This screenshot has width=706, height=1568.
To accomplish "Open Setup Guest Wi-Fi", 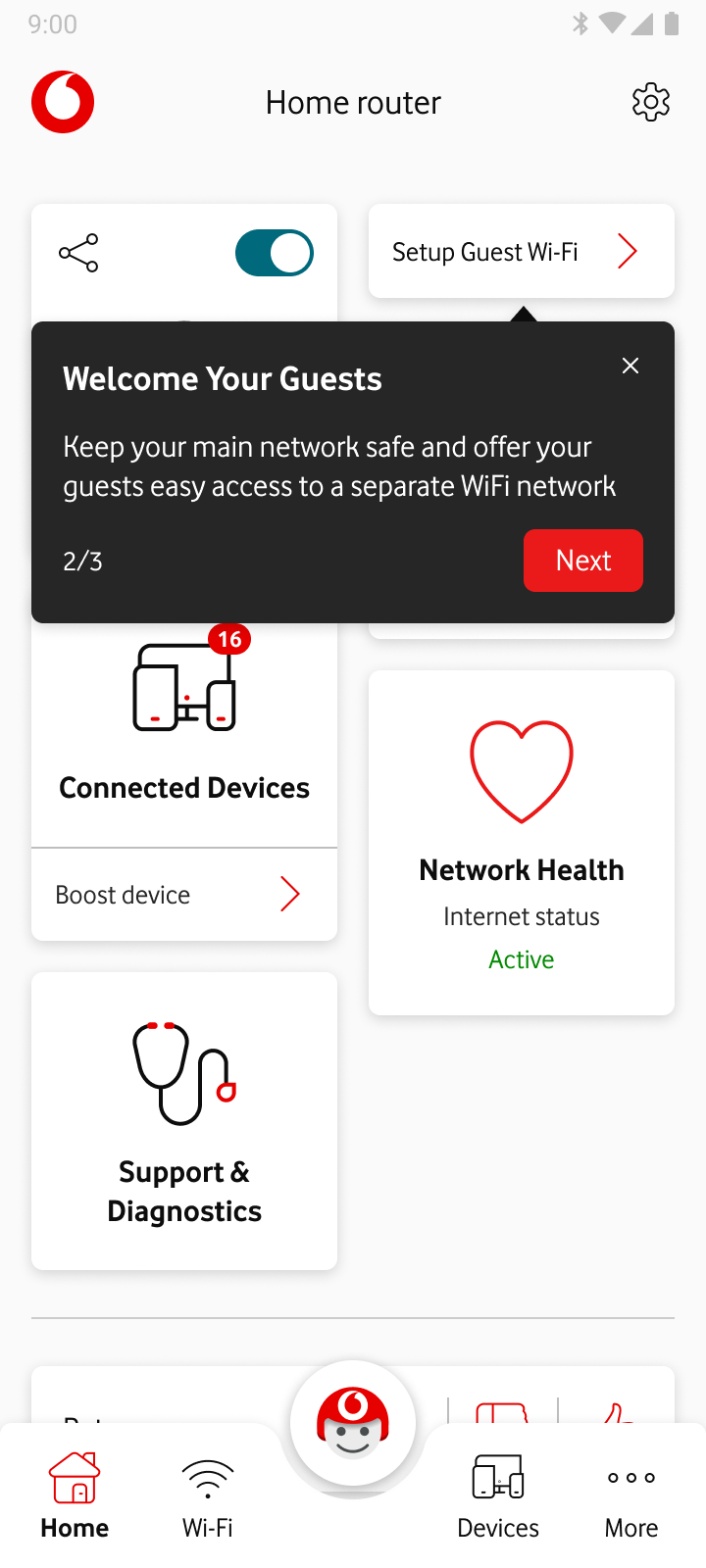I will (522, 251).
